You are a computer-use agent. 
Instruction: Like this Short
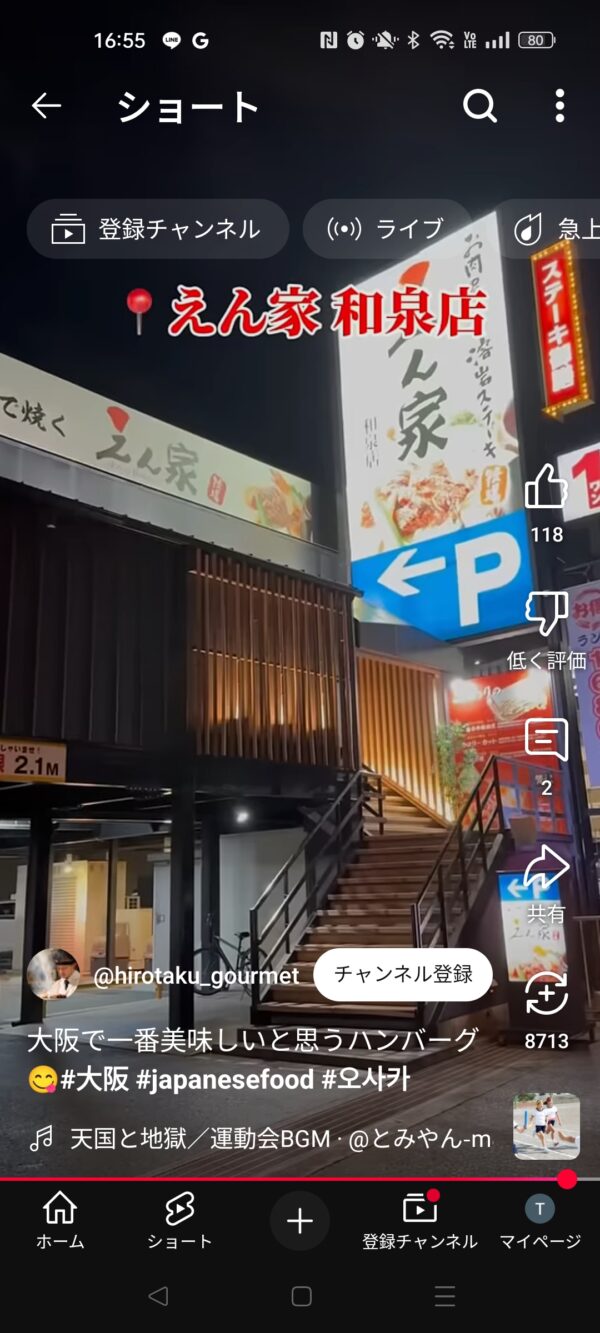[x=546, y=489]
